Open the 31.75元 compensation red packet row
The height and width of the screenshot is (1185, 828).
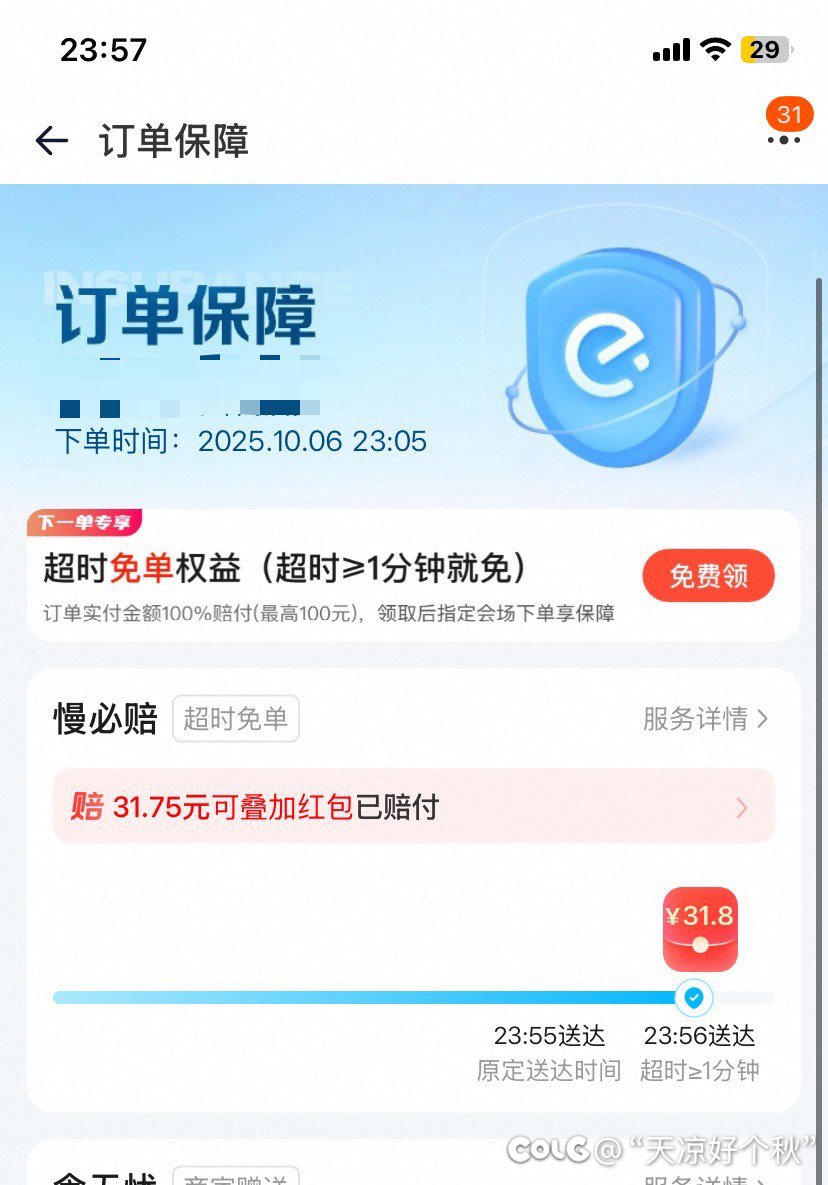click(x=413, y=806)
